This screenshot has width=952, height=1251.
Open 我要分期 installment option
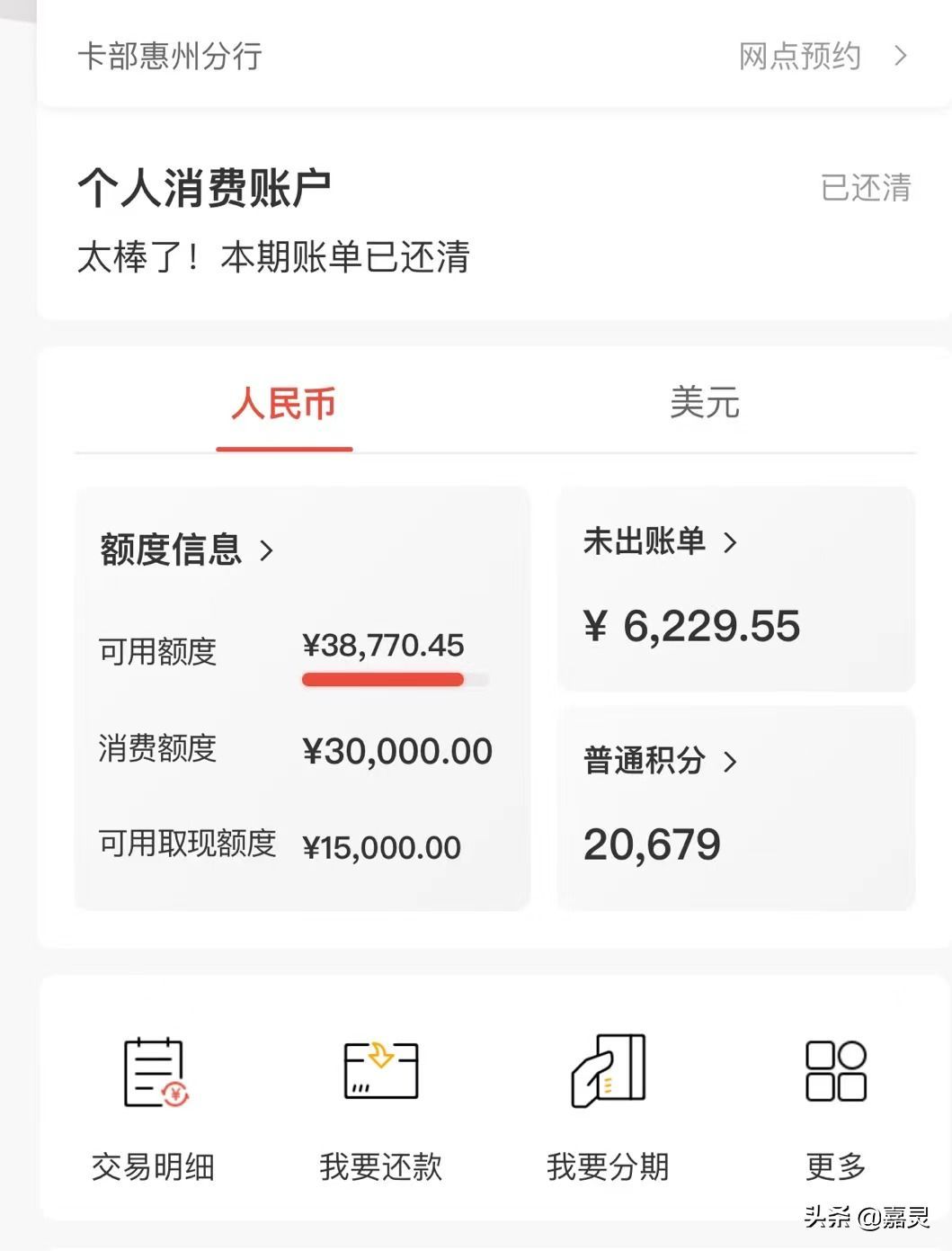(609, 1107)
